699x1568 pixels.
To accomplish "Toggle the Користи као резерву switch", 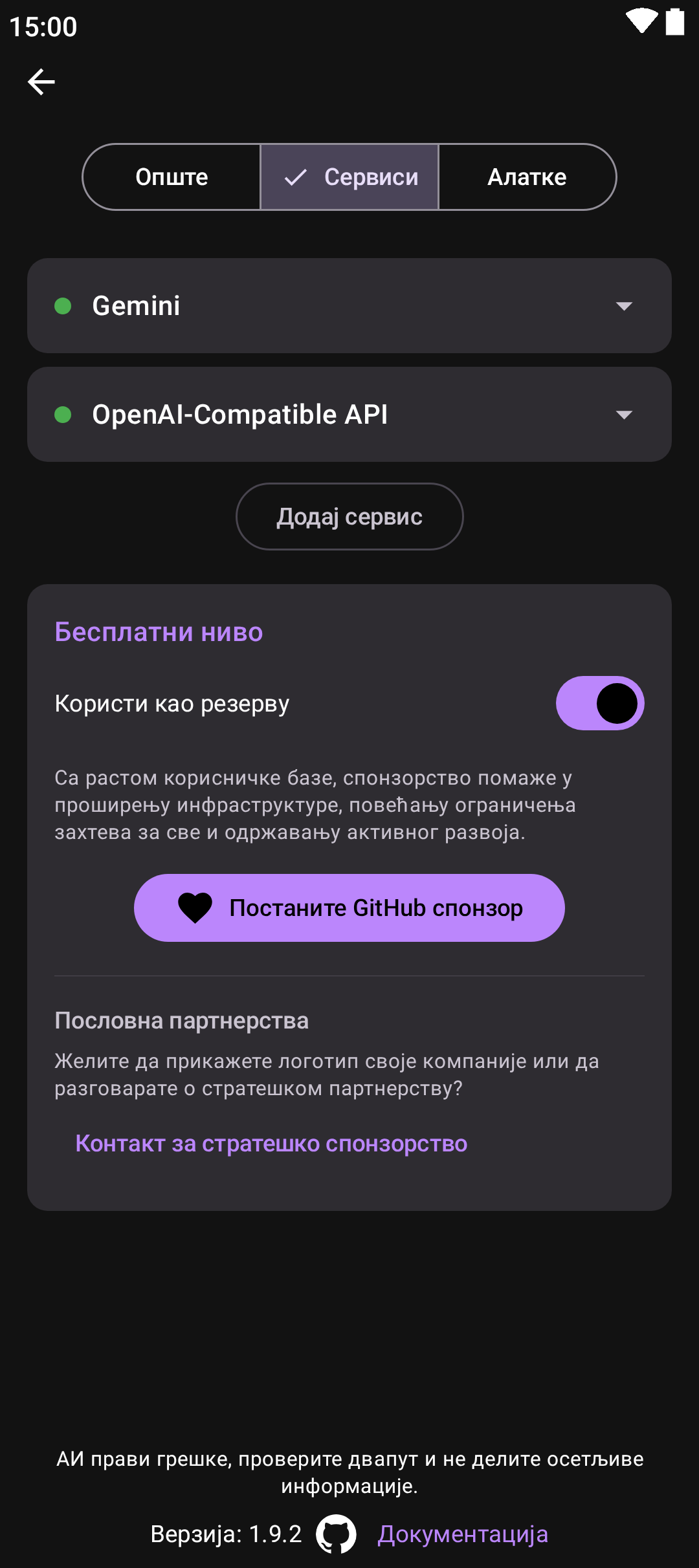I will coord(599,703).
